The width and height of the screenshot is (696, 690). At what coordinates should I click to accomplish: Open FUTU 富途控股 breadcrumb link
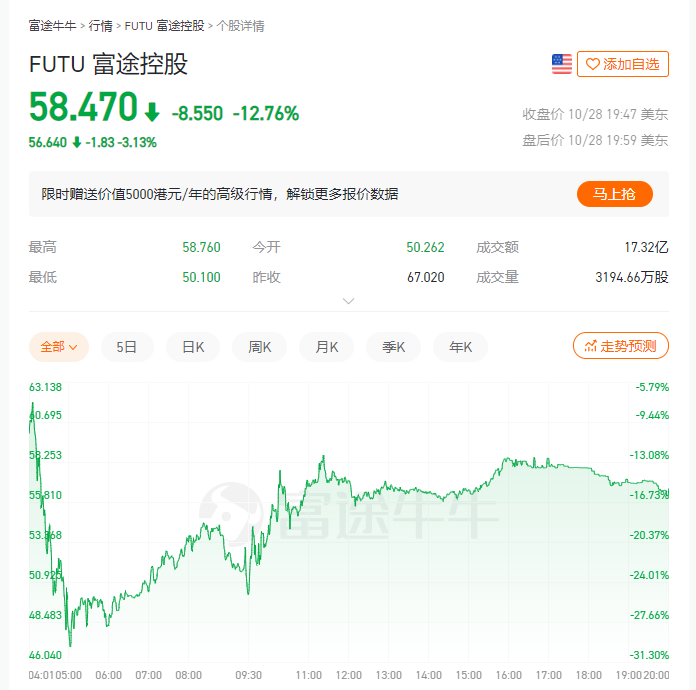pyautogui.click(x=164, y=26)
